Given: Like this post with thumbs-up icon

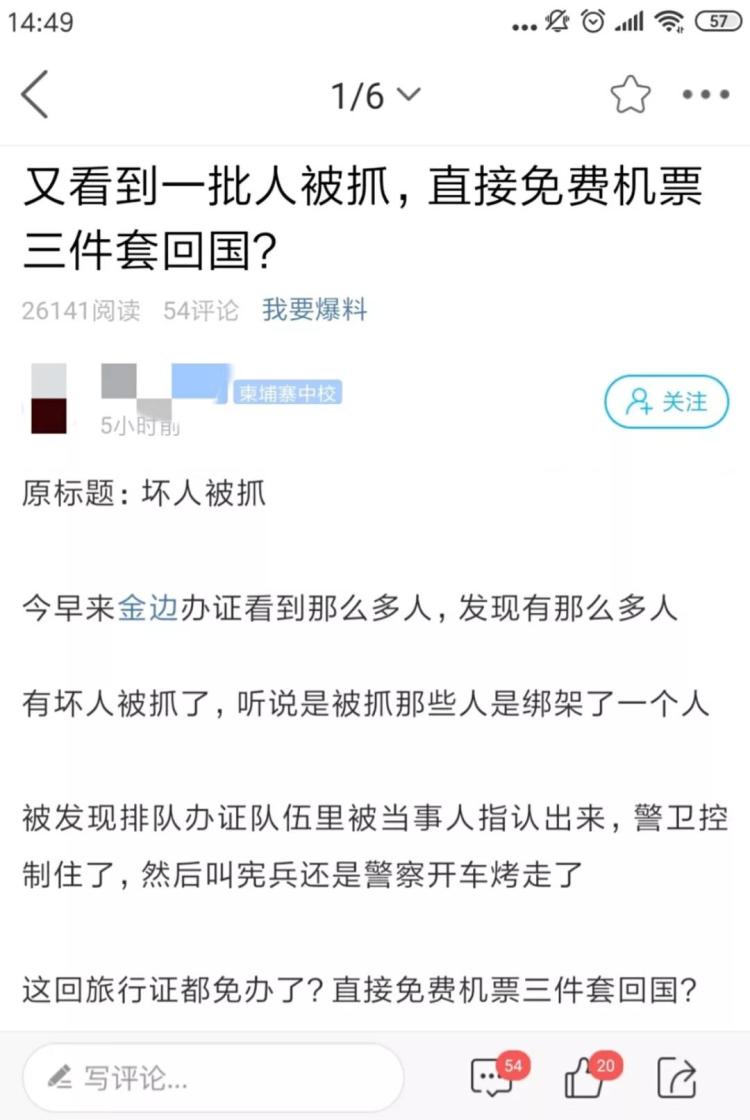Looking at the screenshot, I should click(x=586, y=1076).
